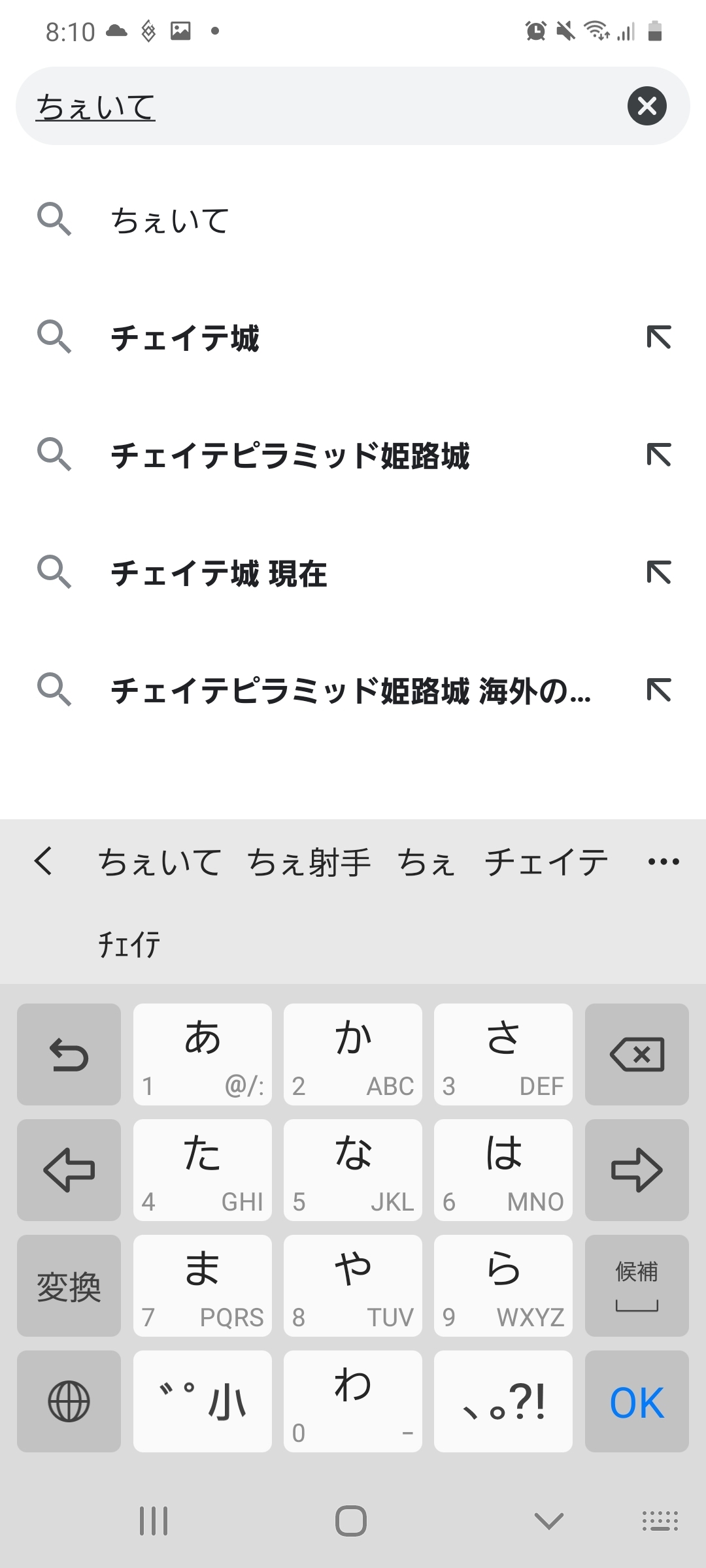Confirm input with the OK key
This screenshot has width=706, height=1568.
[637, 1402]
